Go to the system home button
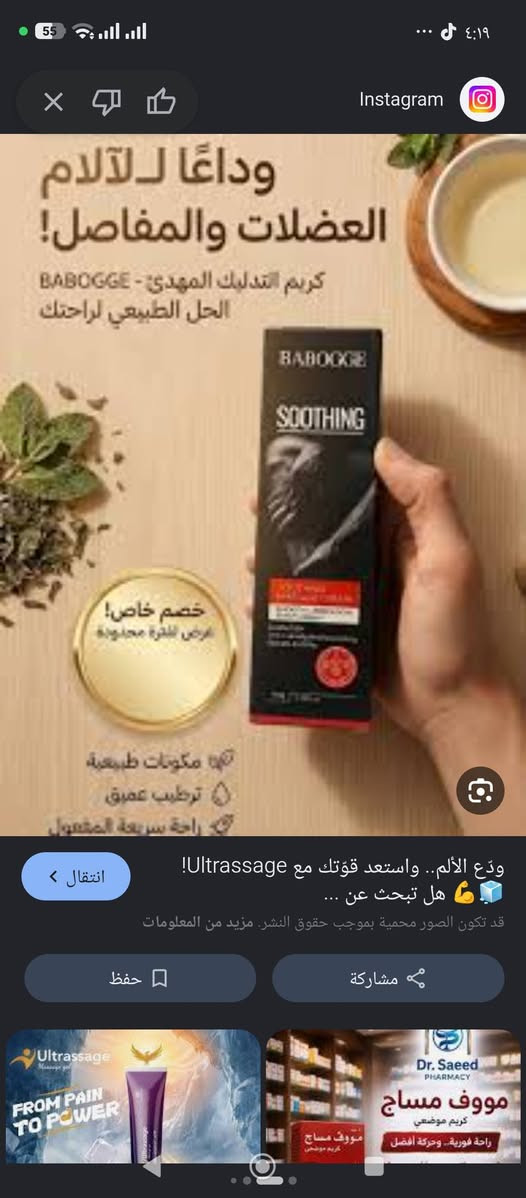The width and height of the screenshot is (526, 1198). click(x=263, y=1167)
